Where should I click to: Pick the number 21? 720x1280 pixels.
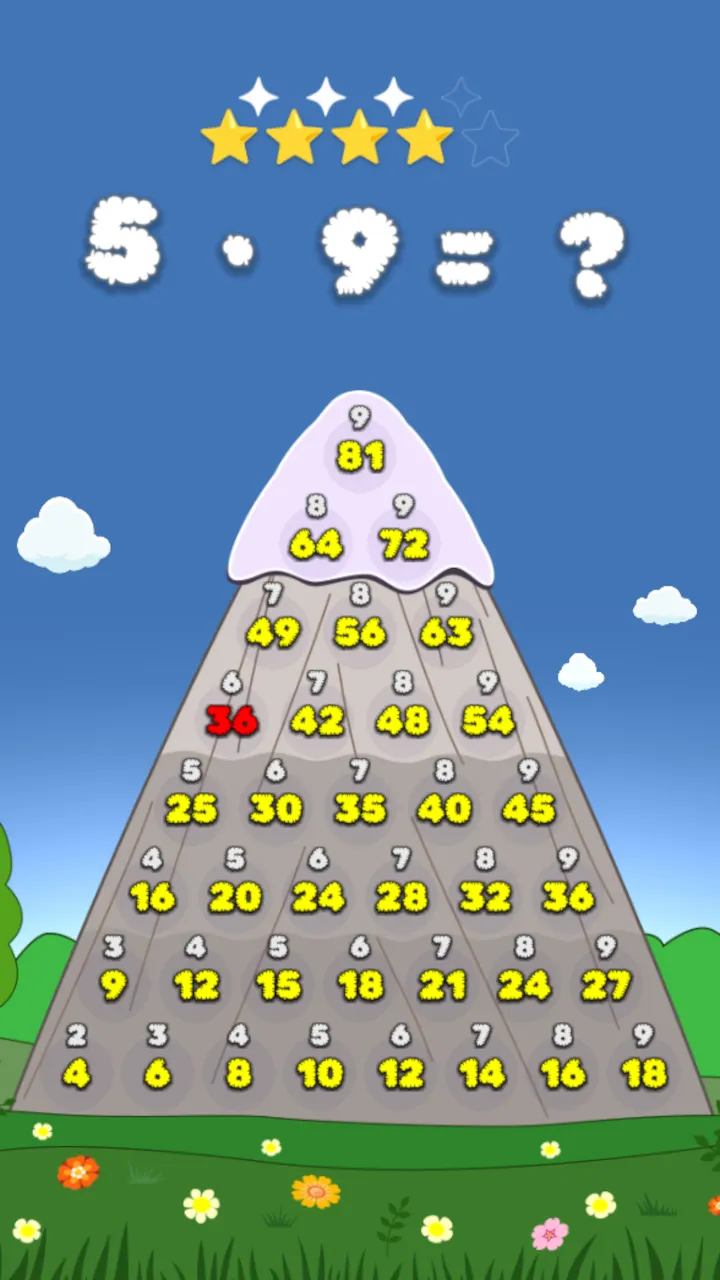click(442, 985)
